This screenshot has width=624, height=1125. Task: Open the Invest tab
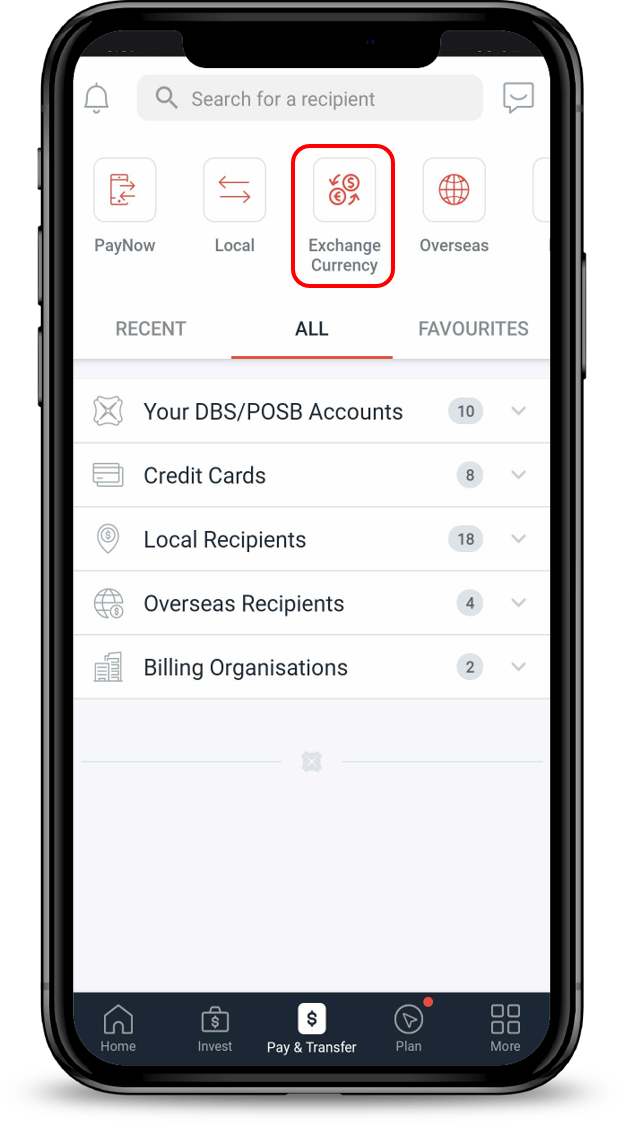[215, 1029]
